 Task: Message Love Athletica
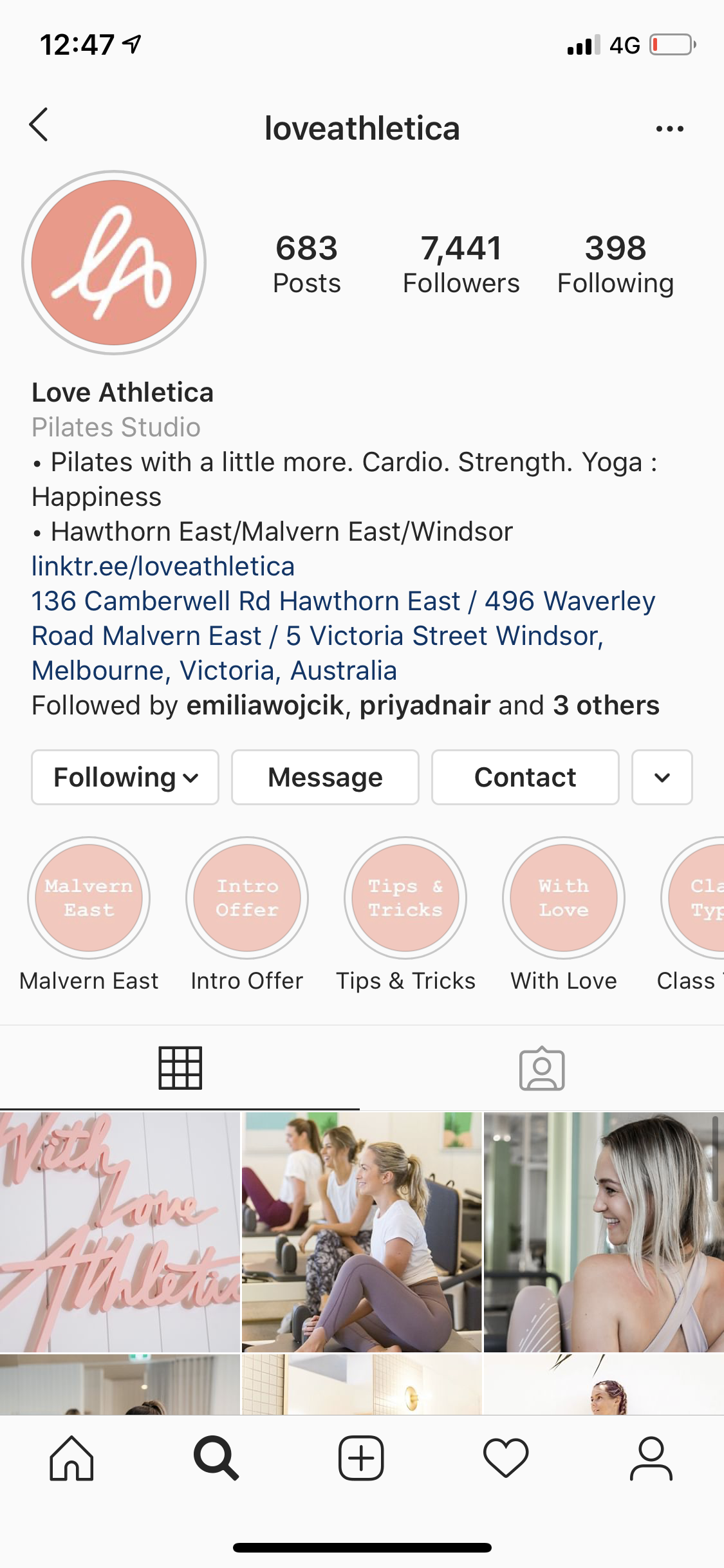(x=325, y=777)
